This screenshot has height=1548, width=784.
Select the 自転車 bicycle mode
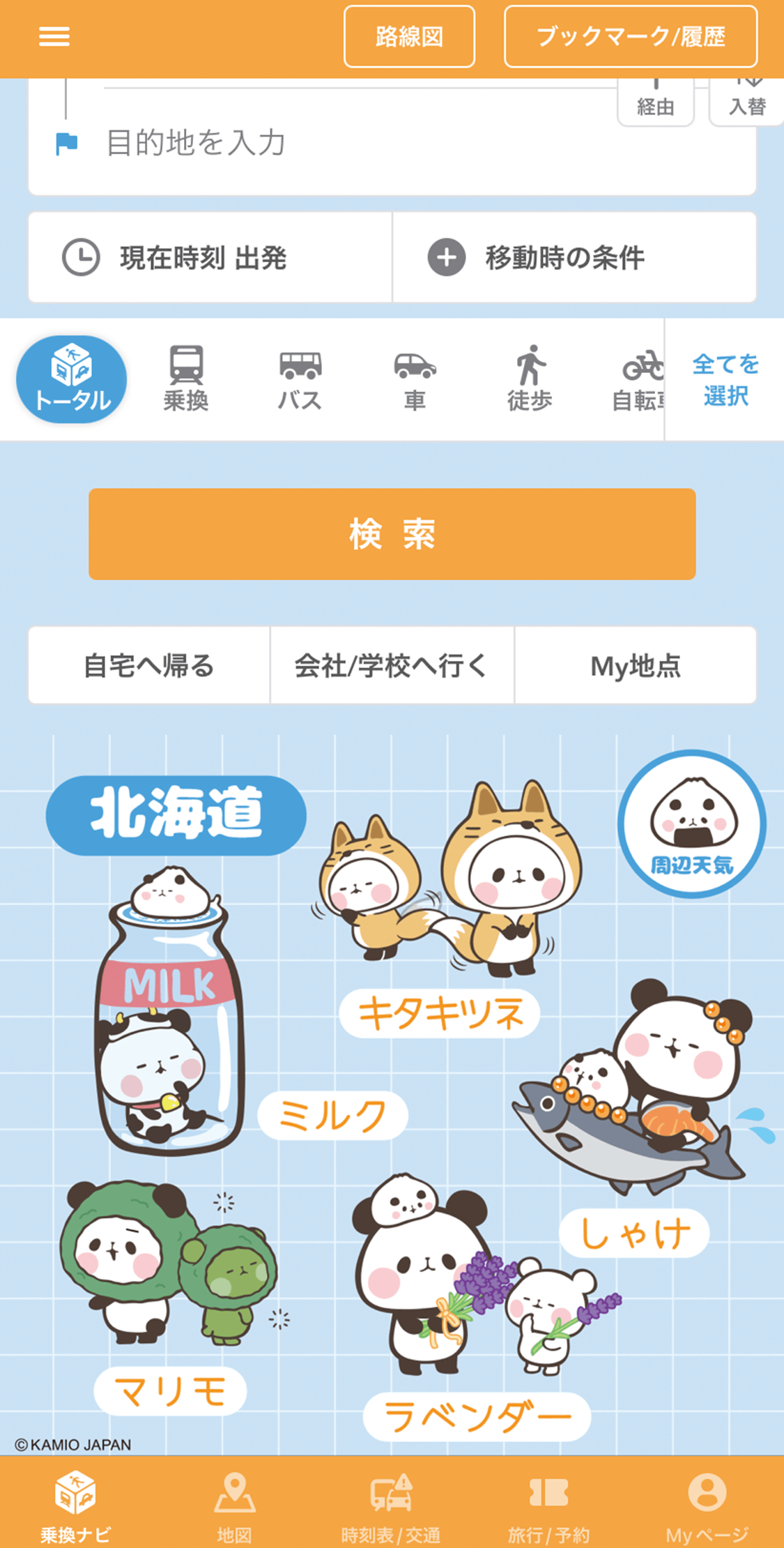639,379
